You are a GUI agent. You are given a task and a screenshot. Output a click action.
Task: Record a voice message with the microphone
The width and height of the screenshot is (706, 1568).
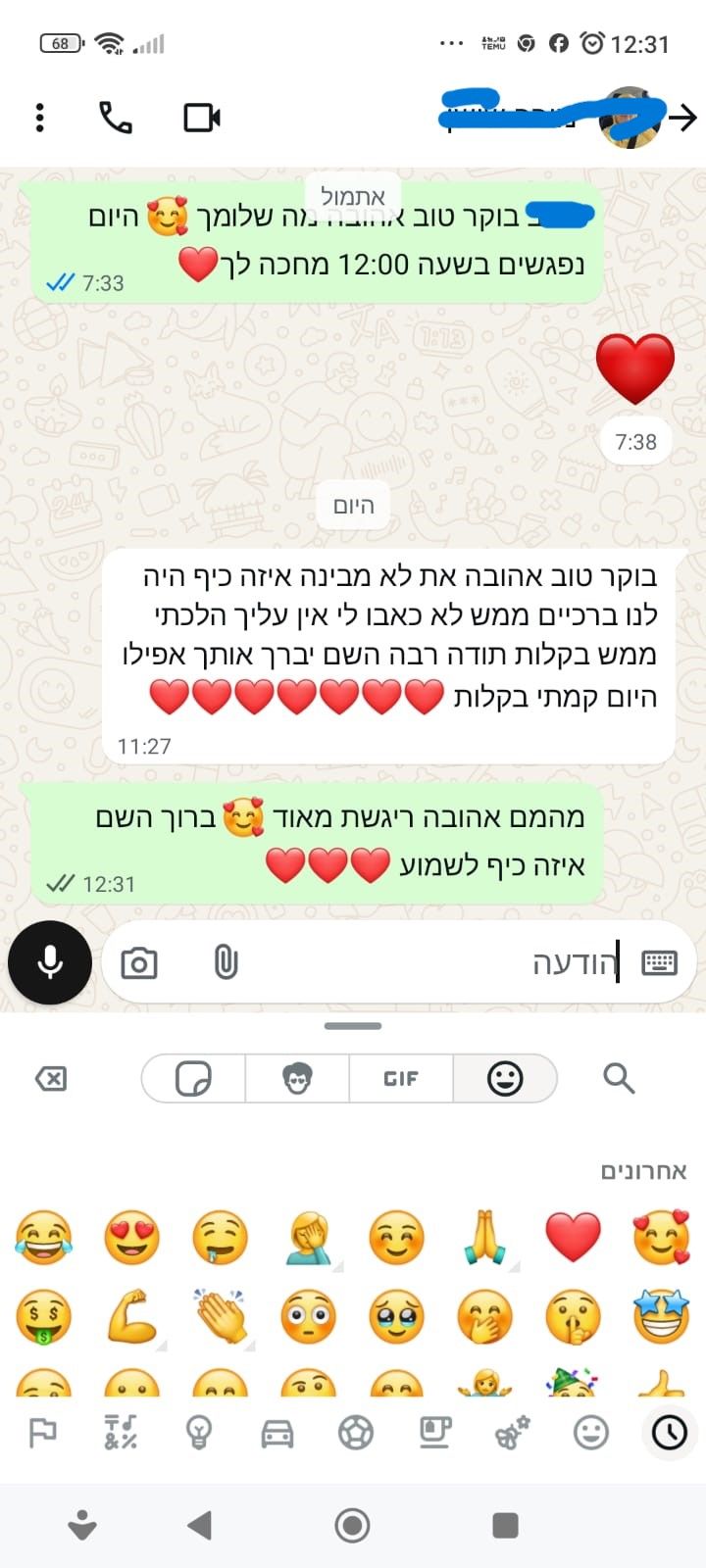pos(50,962)
